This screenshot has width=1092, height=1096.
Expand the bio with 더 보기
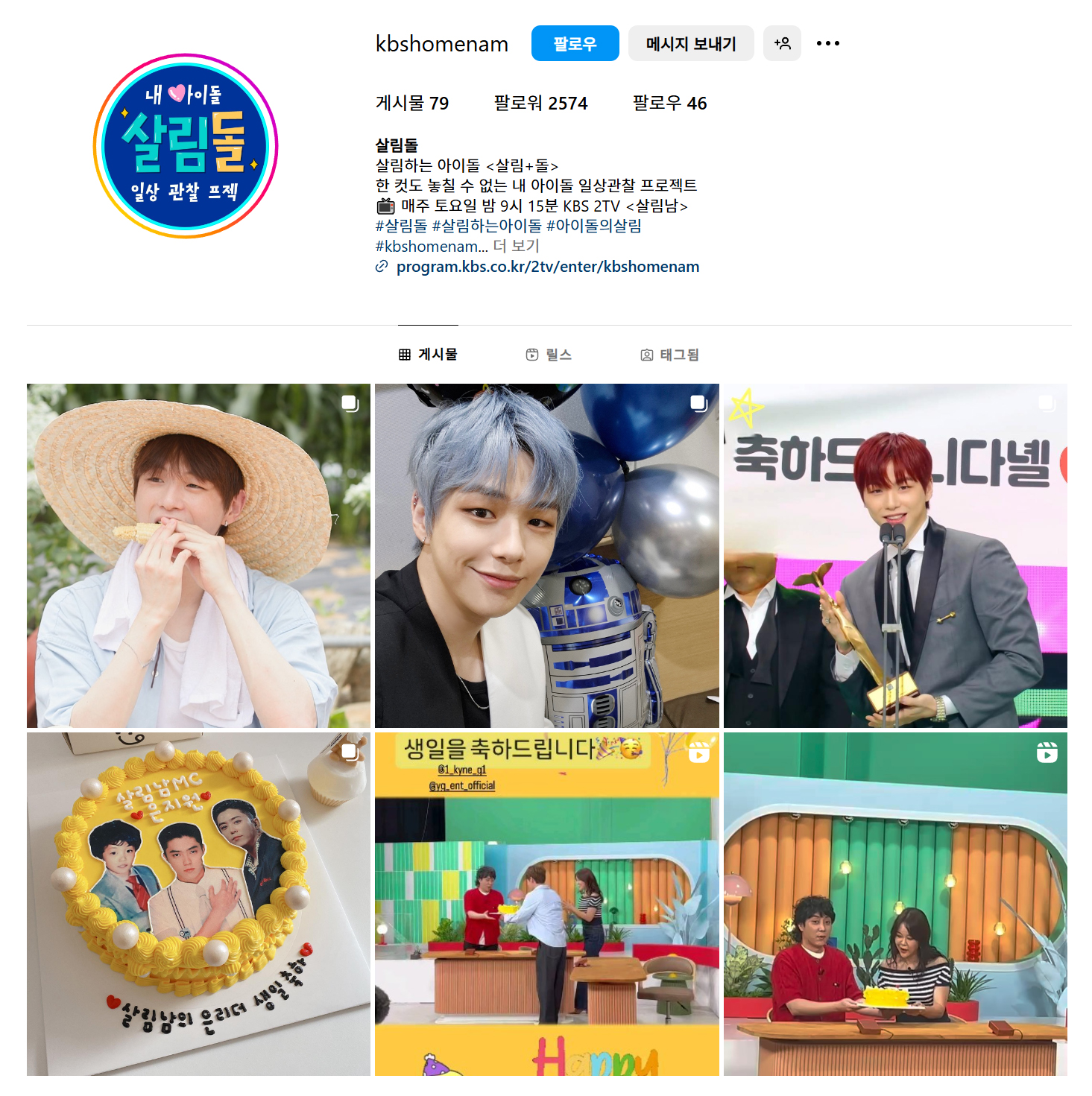(516, 247)
